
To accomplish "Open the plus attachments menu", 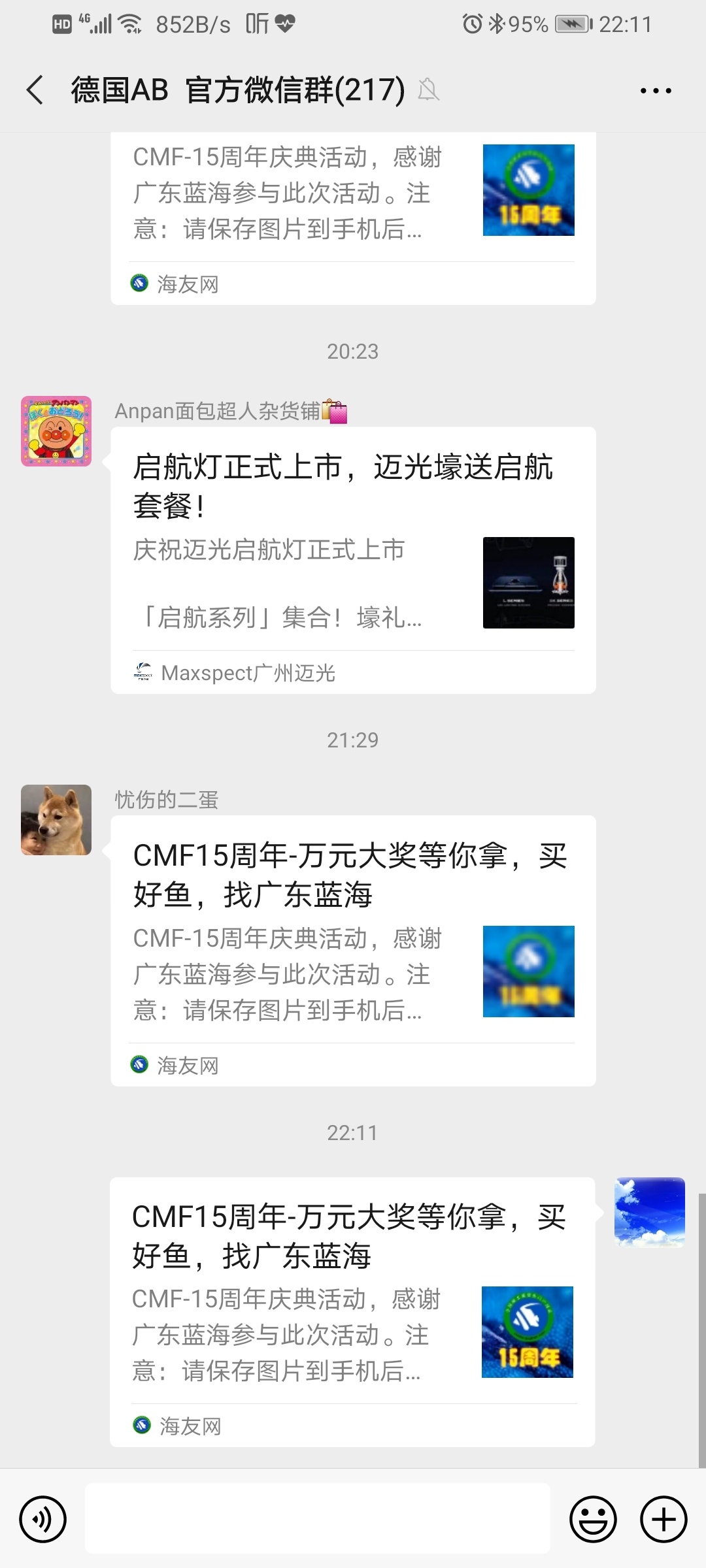I will pyautogui.click(x=663, y=1519).
